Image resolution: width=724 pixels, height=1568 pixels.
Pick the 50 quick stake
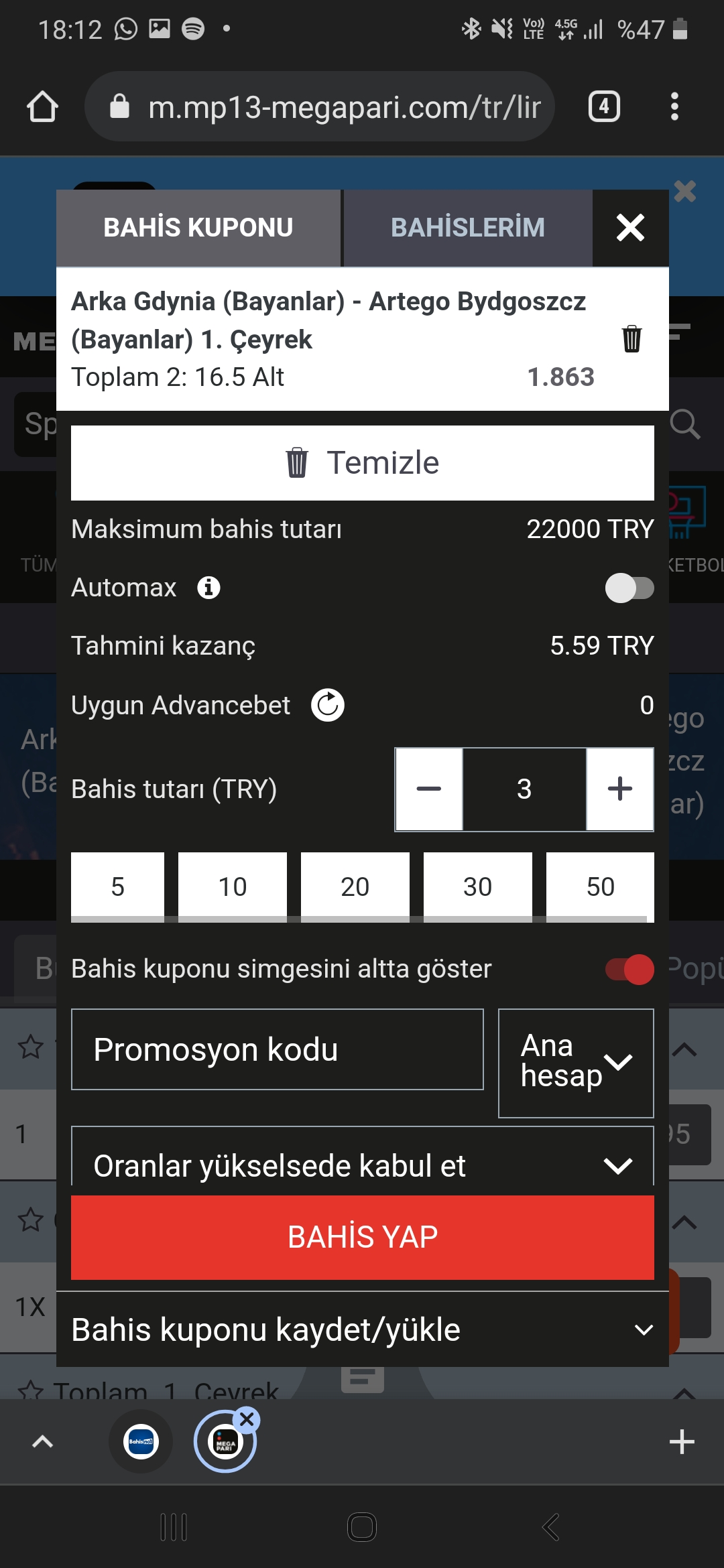coord(600,887)
